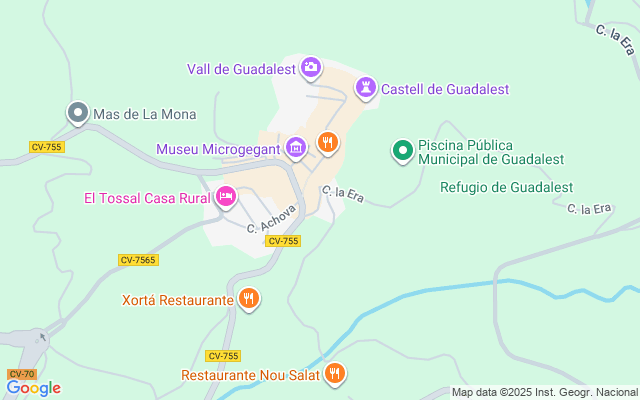Open the Vall de Guadalest map pin
The width and height of the screenshot is (640, 400).
[311, 66]
